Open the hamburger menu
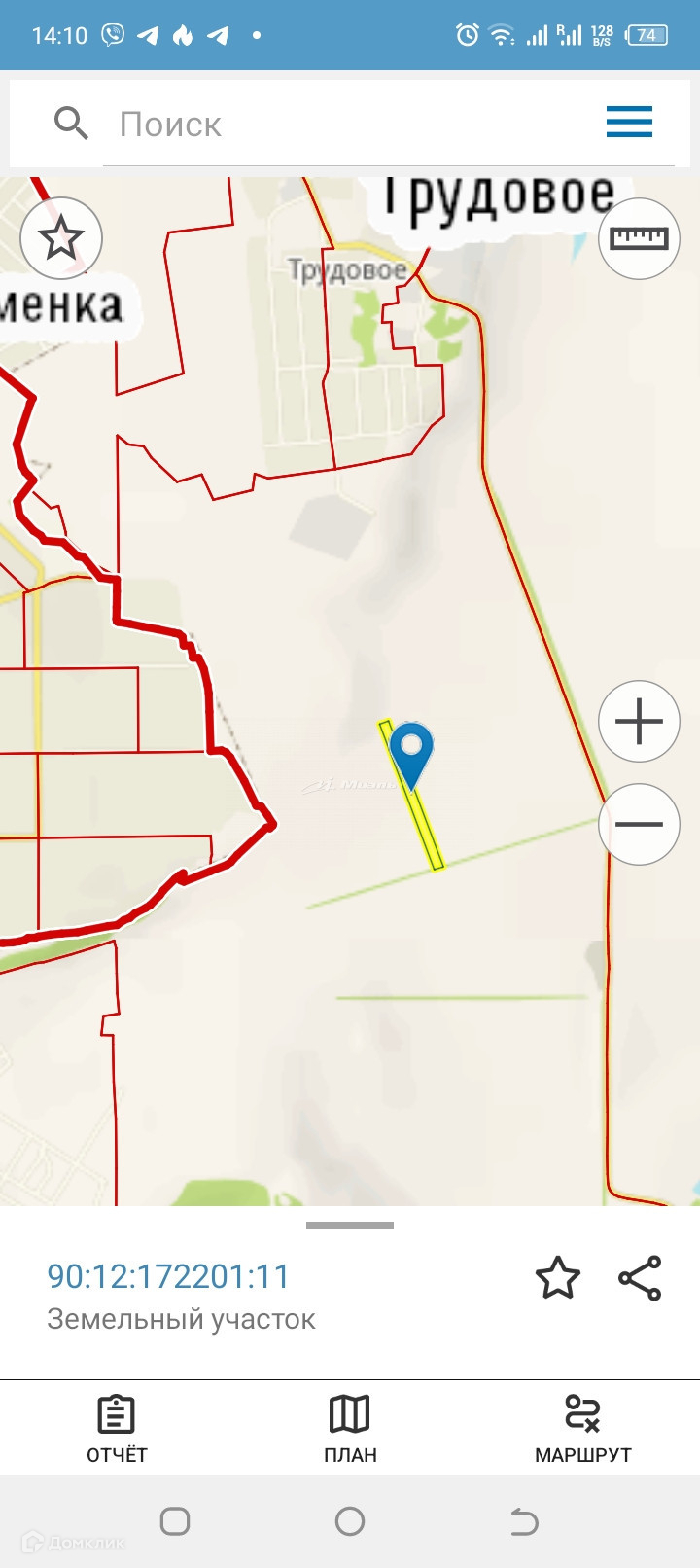This screenshot has height=1568, width=700. [629, 123]
